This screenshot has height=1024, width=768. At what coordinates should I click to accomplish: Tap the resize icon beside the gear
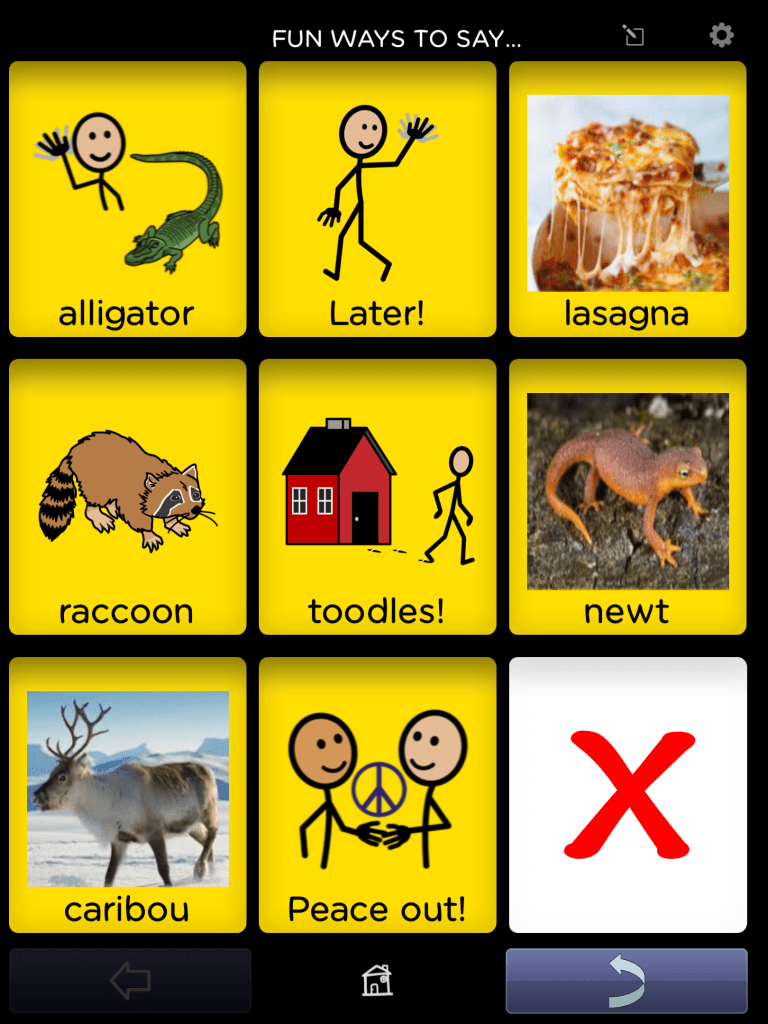point(634,37)
